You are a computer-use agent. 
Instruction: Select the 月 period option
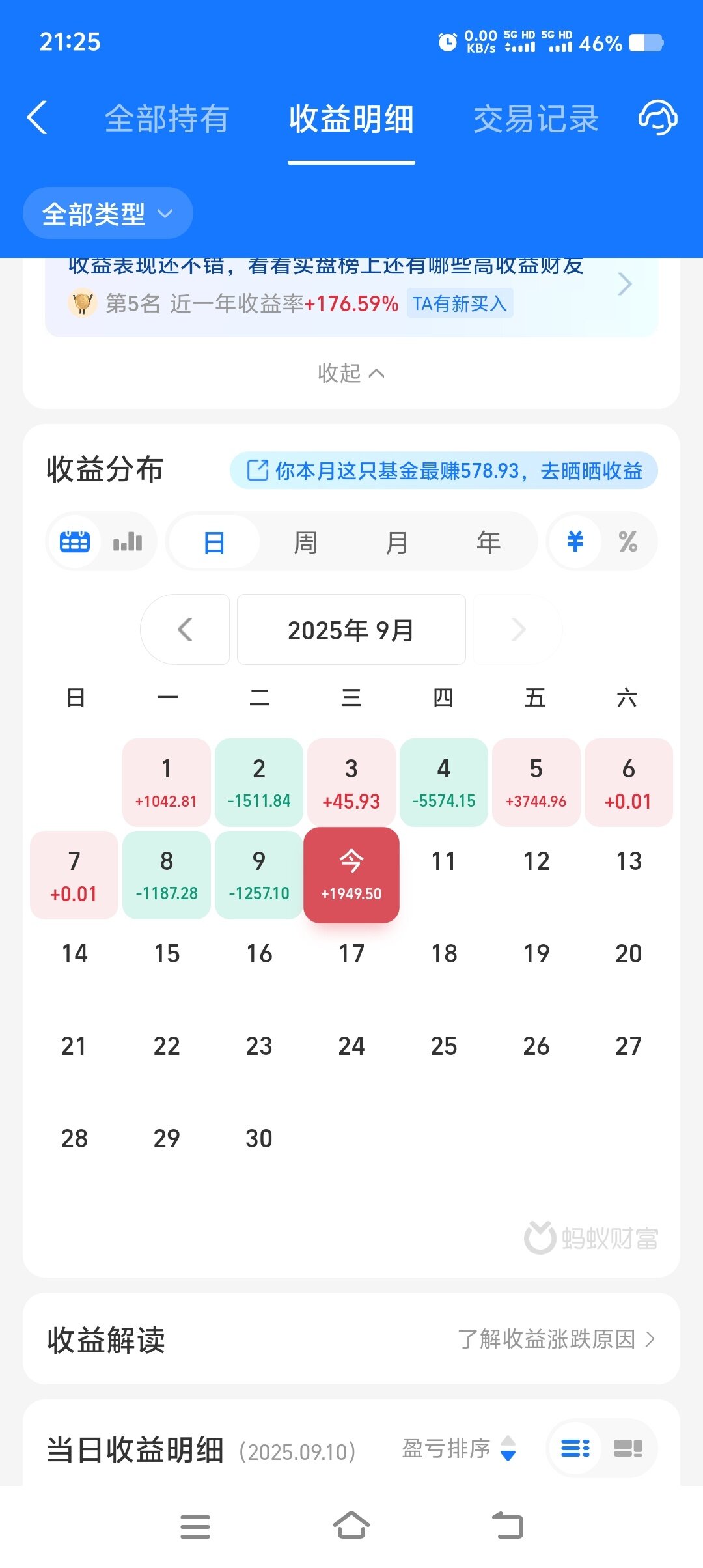(396, 542)
